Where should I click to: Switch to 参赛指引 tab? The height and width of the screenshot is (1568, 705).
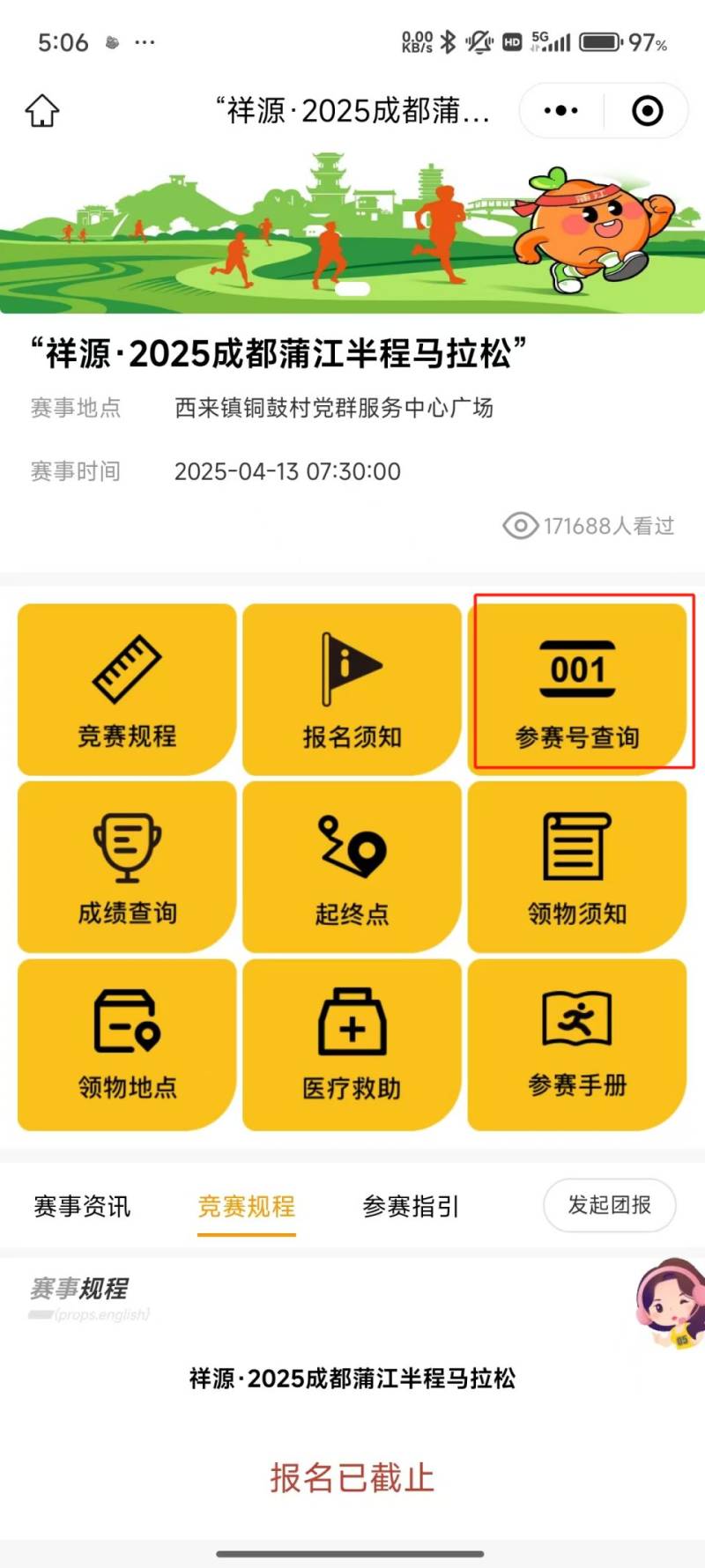(x=411, y=1206)
